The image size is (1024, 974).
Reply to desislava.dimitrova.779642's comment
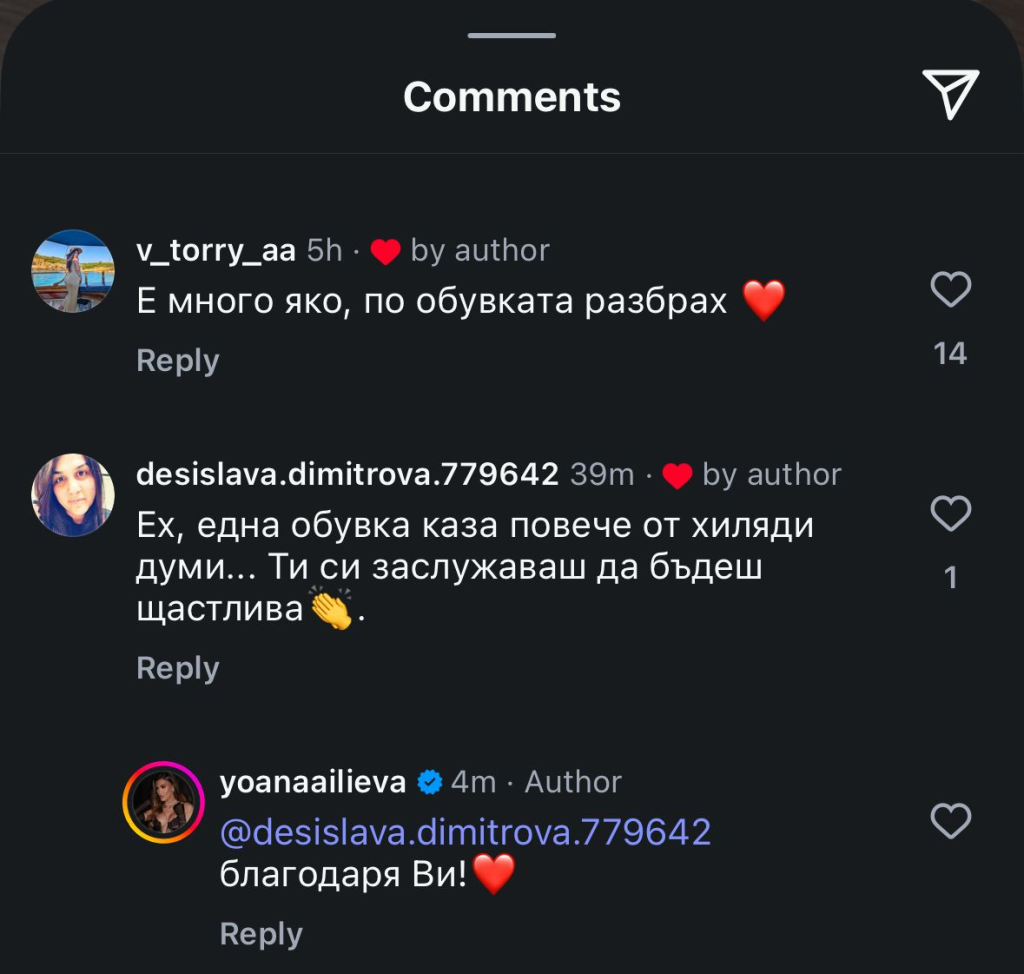click(x=177, y=668)
